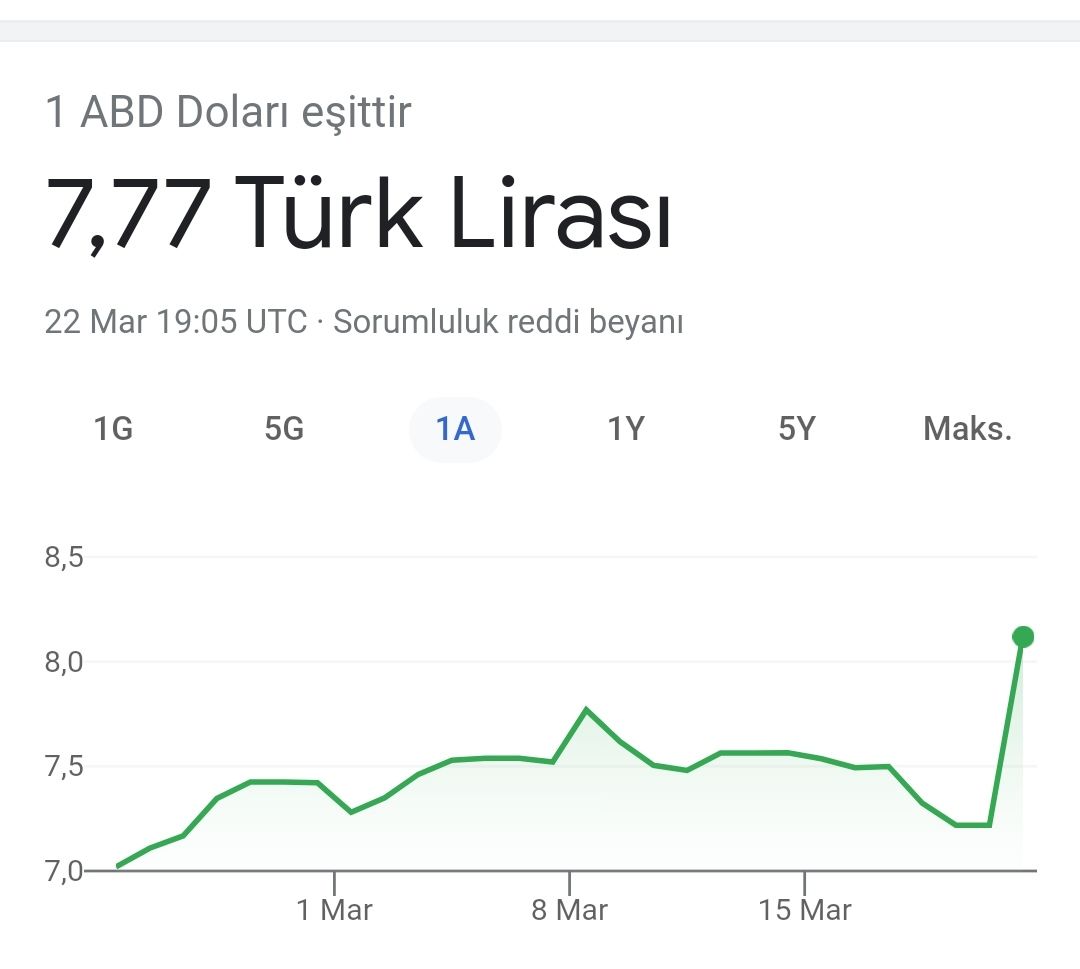
Task: Switch to the 5Y chart range
Action: (797, 429)
